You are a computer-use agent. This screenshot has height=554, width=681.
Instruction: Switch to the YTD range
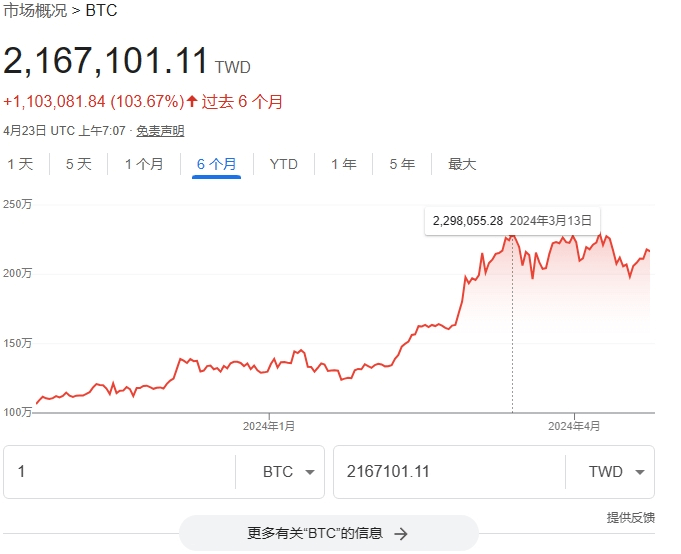[283, 164]
